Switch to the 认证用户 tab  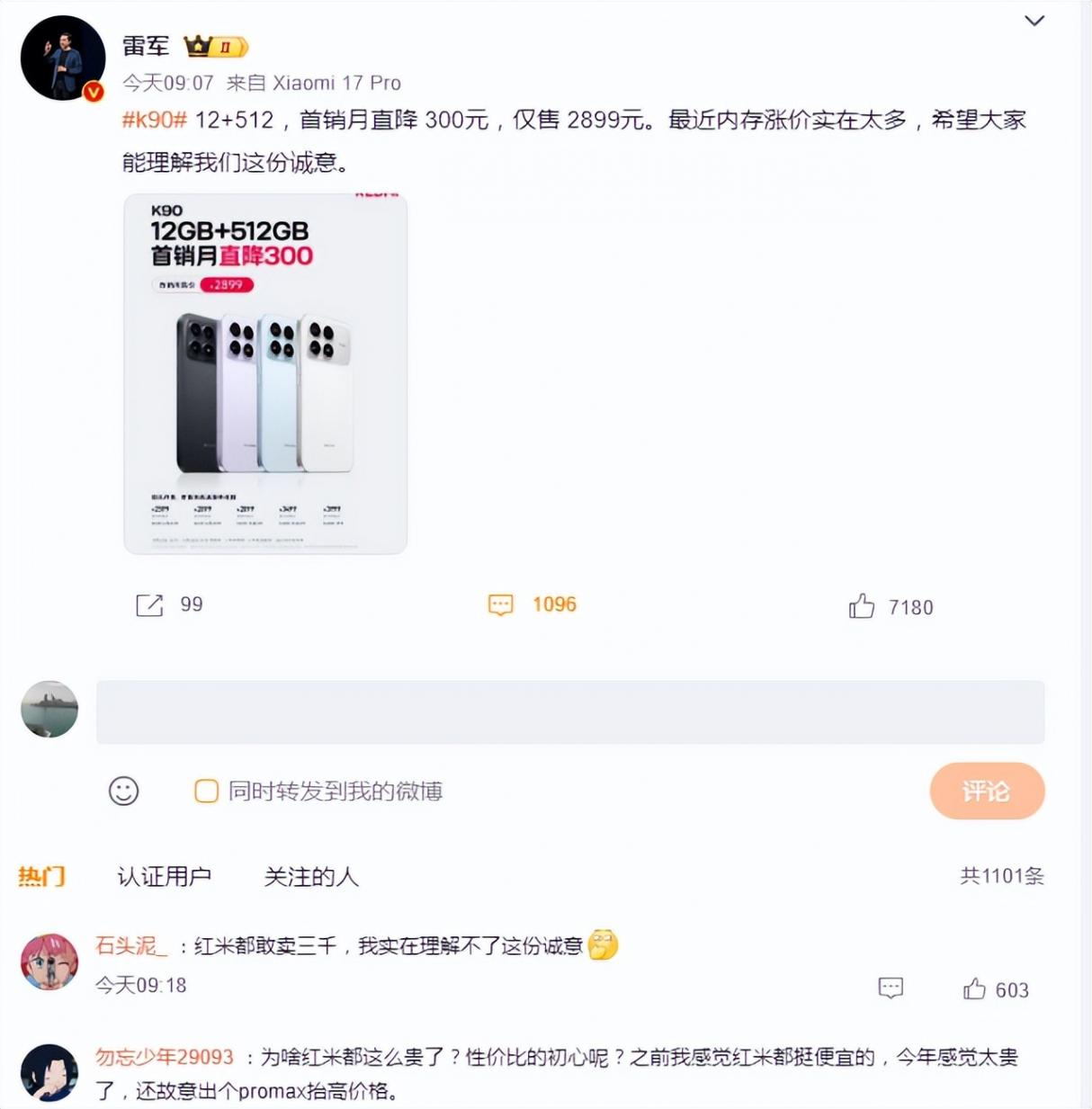coord(164,876)
